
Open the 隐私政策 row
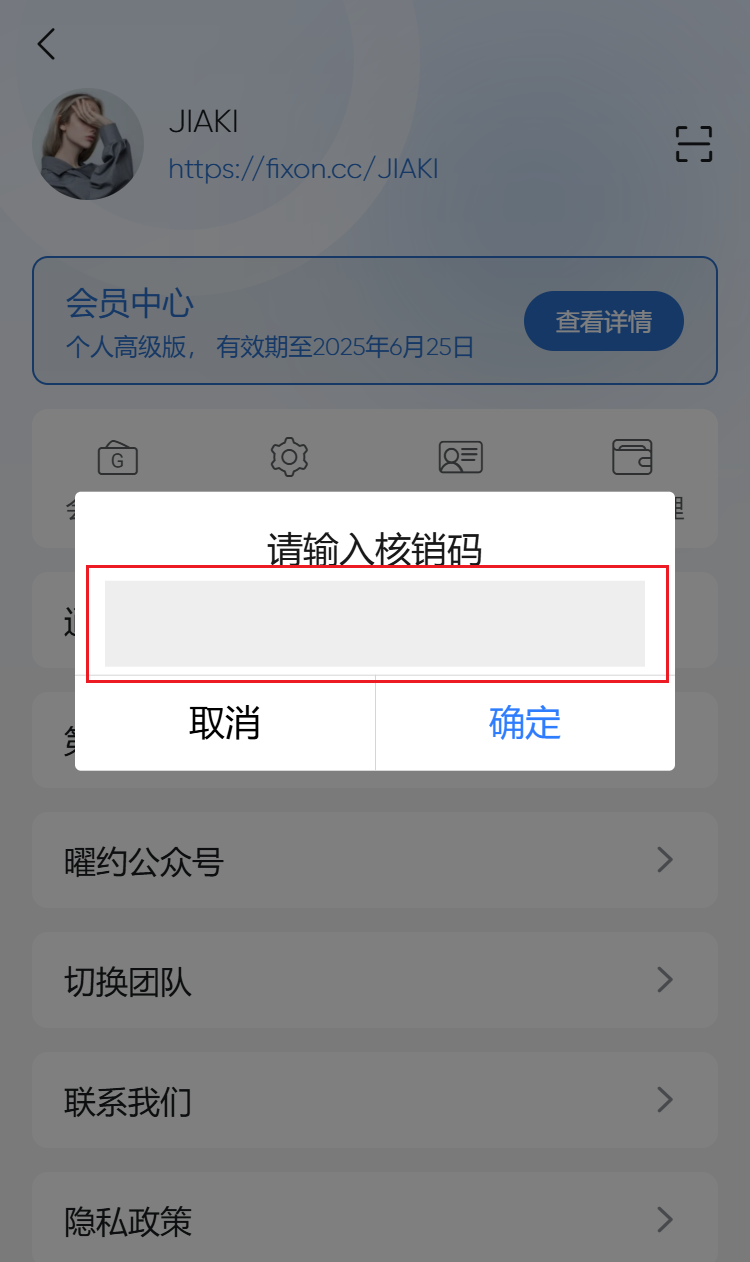[x=375, y=1218]
